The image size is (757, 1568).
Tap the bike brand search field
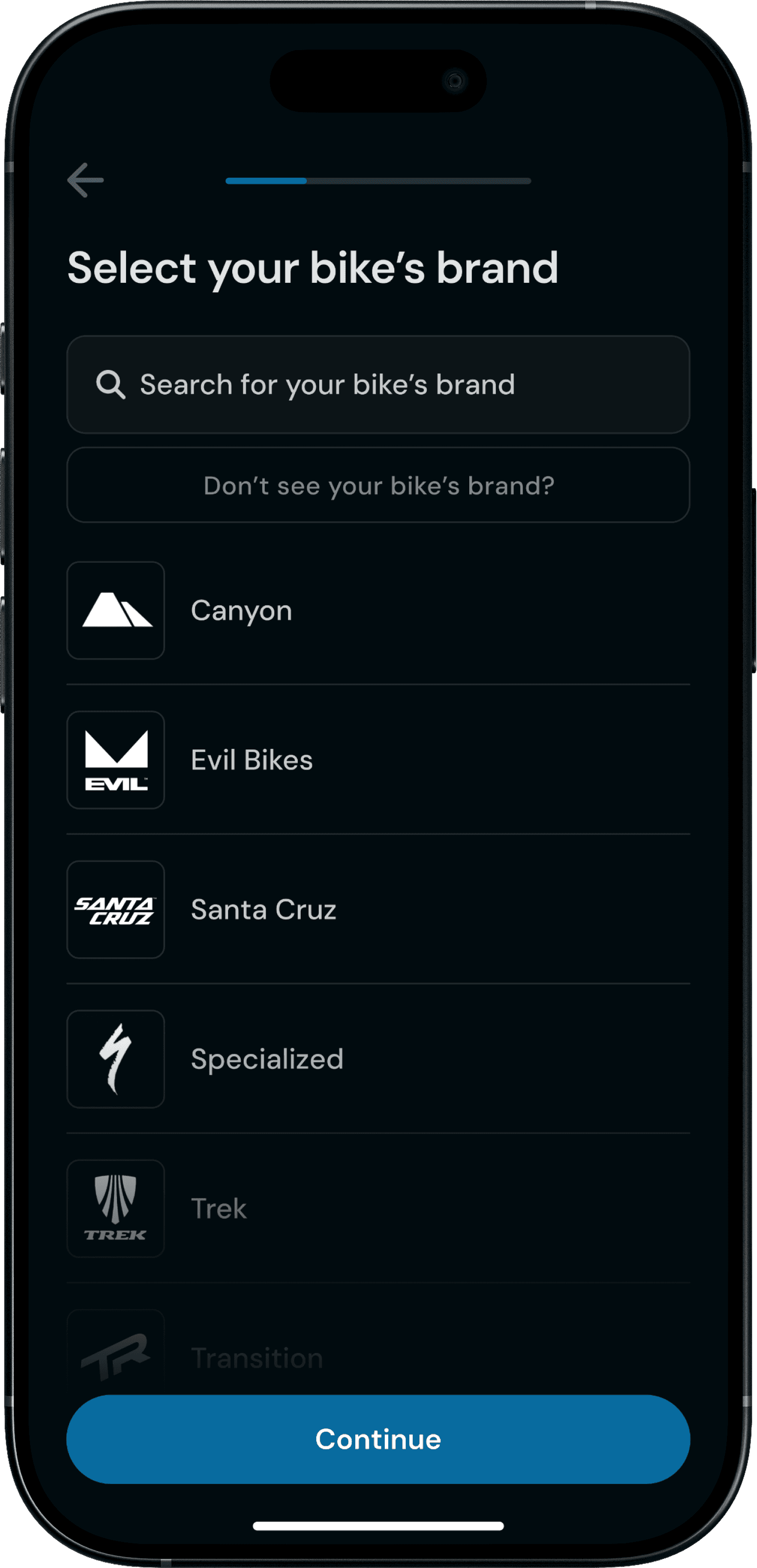pos(378,384)
